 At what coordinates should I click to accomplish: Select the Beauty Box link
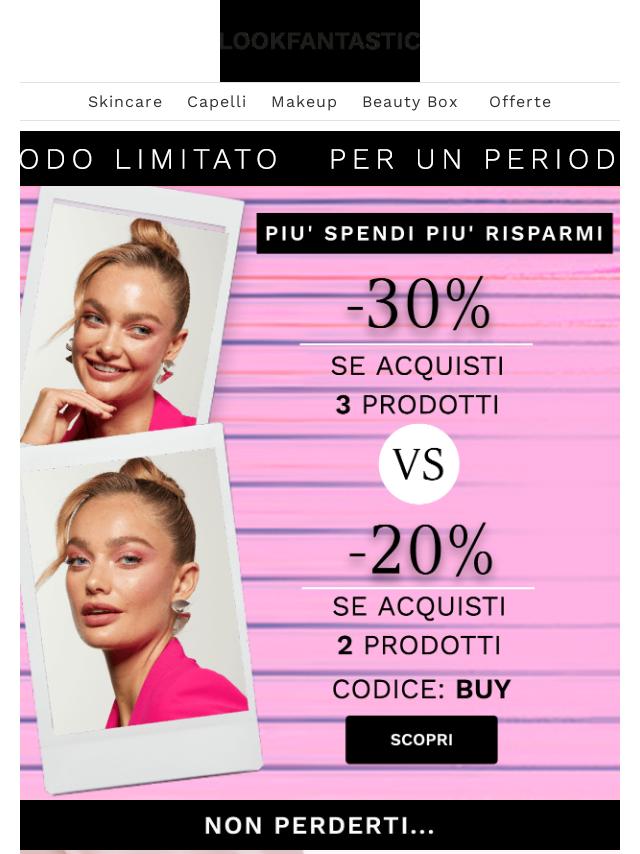410,102
